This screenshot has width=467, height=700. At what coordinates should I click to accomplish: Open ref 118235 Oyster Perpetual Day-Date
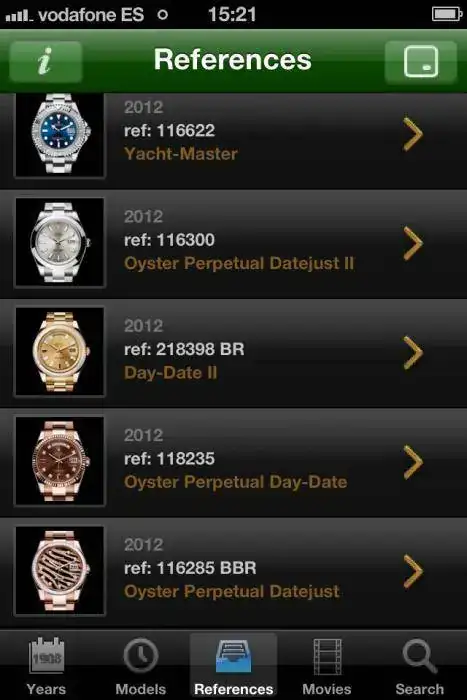234,462
